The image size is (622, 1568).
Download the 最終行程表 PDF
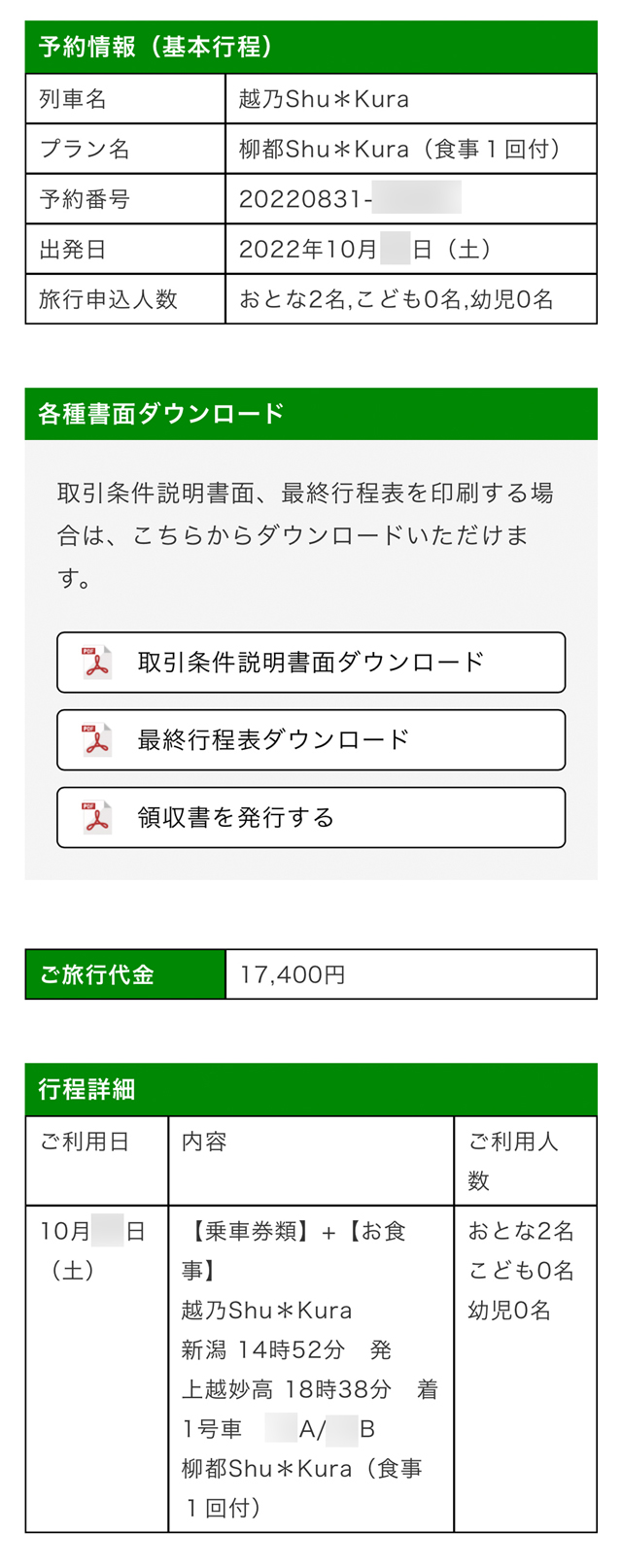(311, 740)
